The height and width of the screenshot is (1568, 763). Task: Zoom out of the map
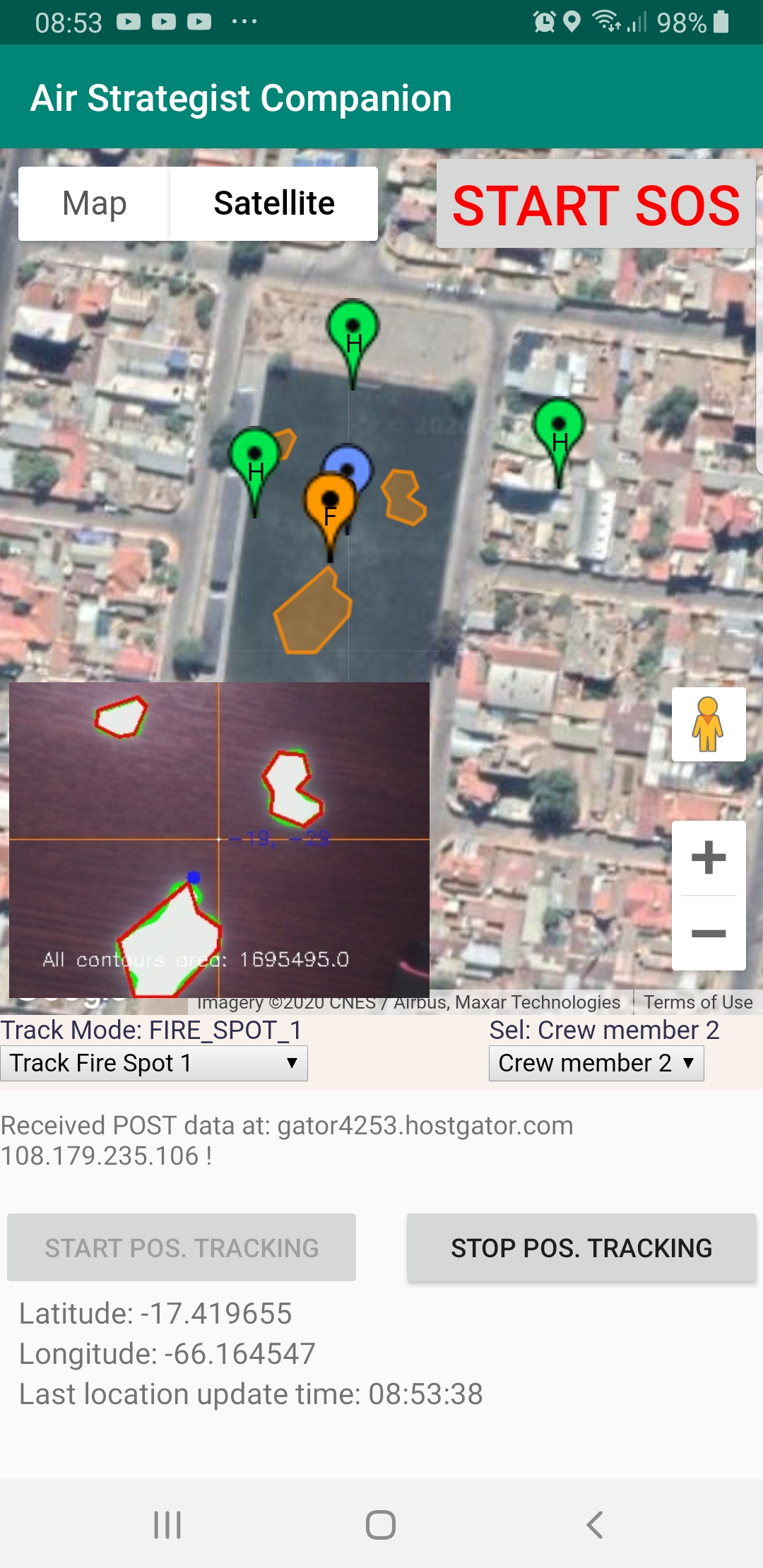pyautogui.click(x=708, y=934)
